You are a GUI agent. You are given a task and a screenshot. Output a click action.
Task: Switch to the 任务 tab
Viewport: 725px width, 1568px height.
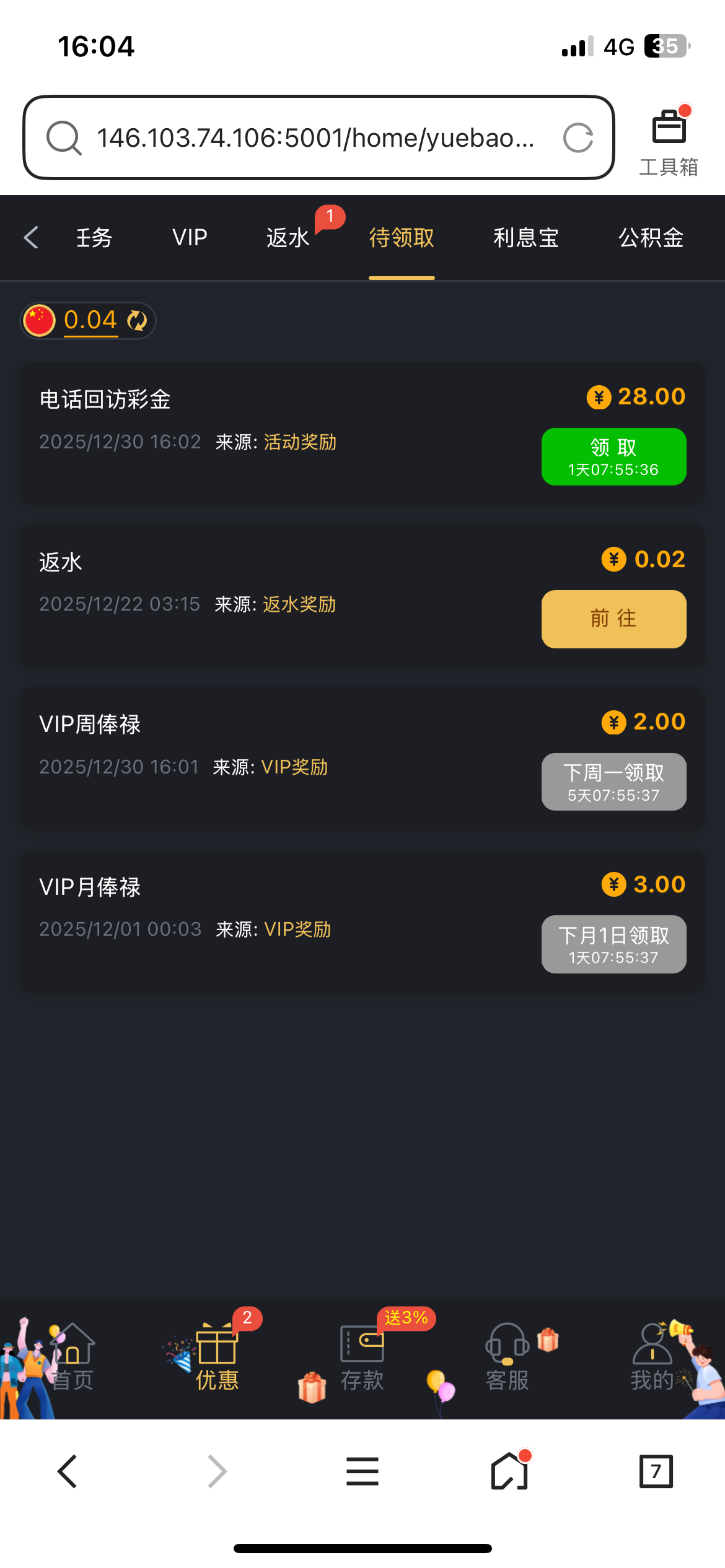point(94,238)
